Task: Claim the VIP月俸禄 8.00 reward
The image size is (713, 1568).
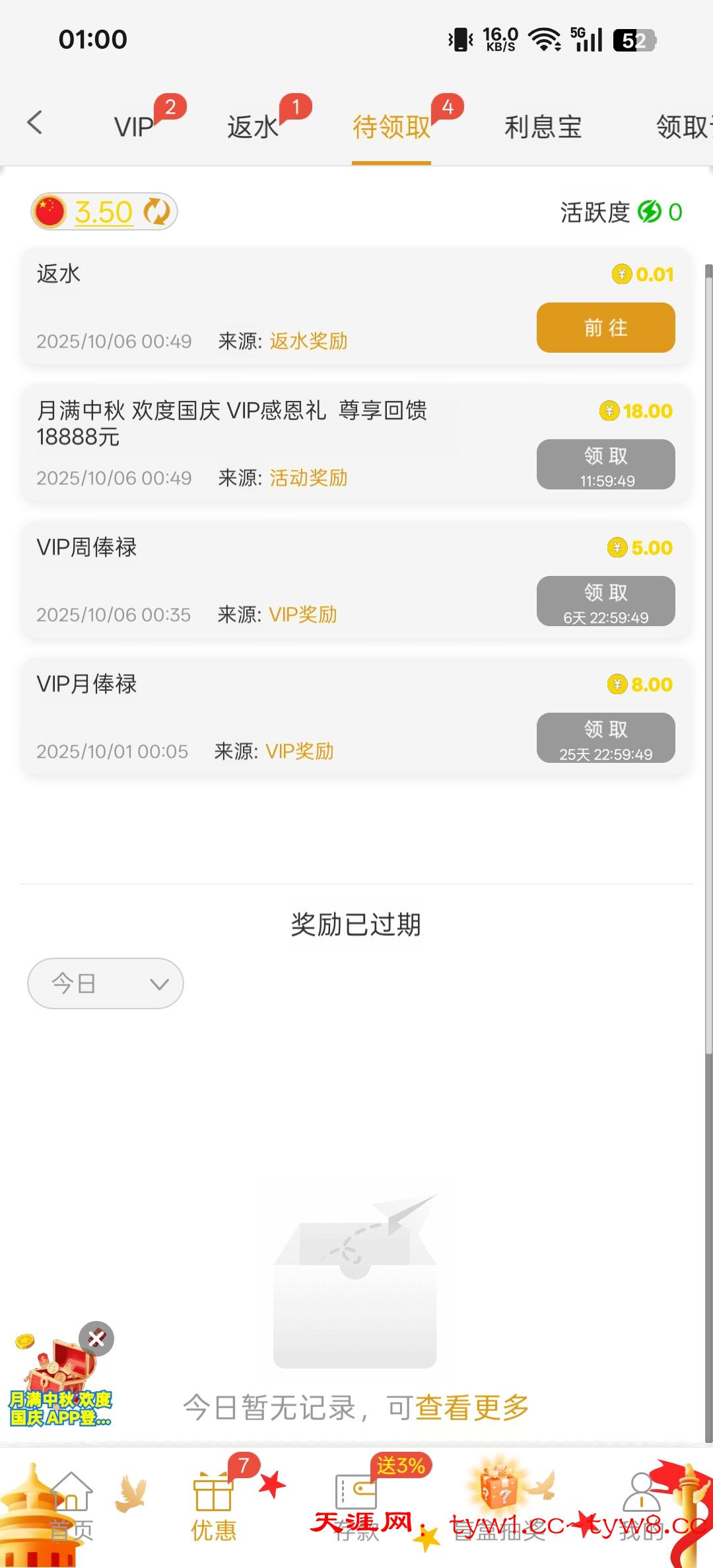Action: tap(605, 738)
